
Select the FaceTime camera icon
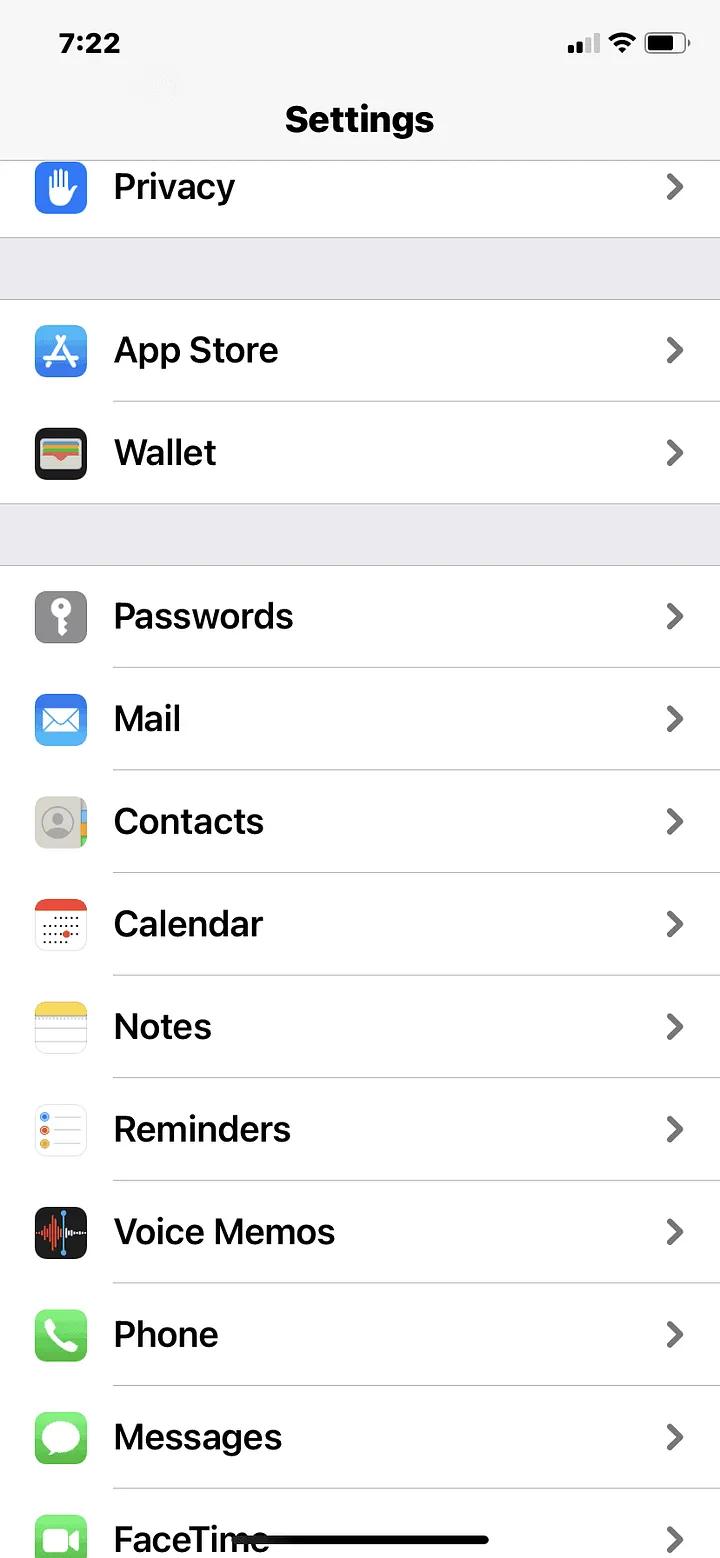60,1537
